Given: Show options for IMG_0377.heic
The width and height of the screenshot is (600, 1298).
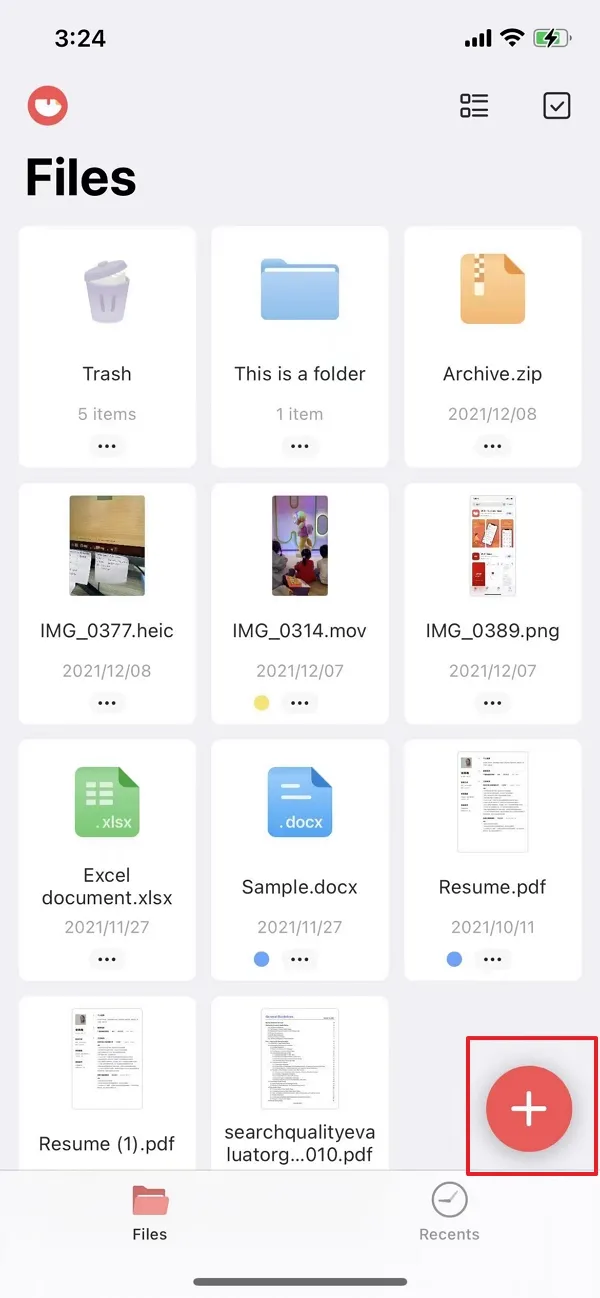Looking at the screenshot, I should (x=107, y=703).
